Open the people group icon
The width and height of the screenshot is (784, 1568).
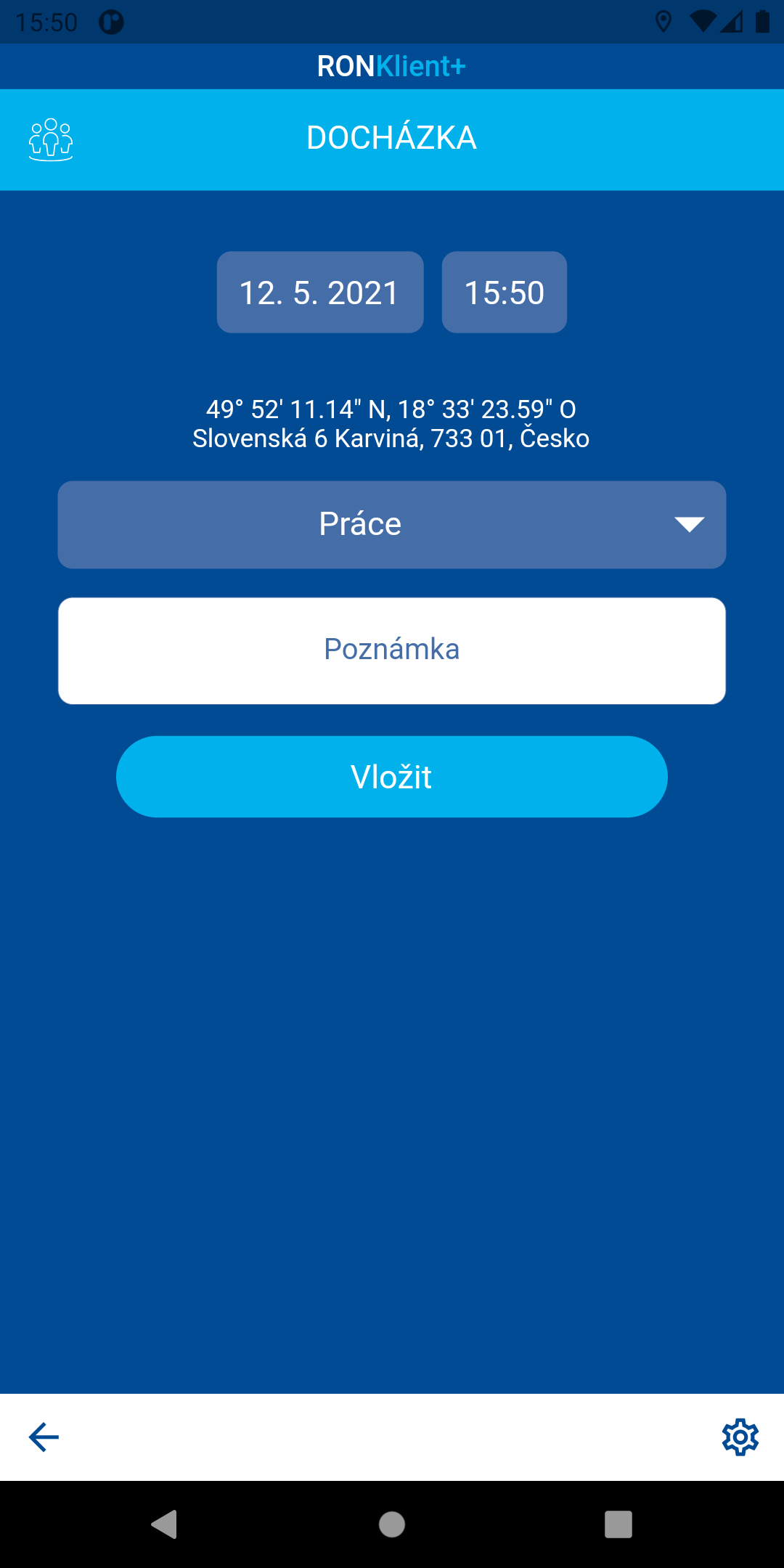pos(51,139)
